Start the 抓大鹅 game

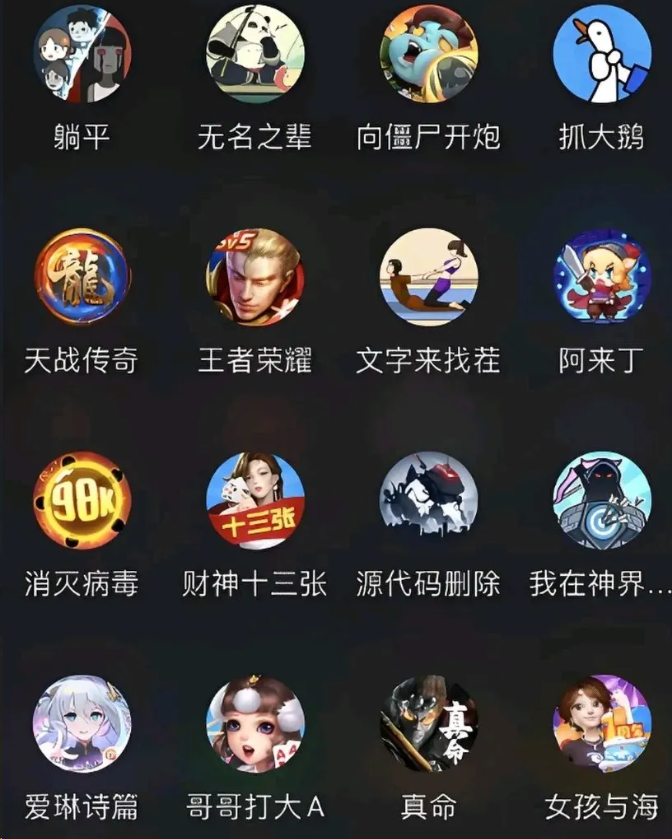[x=602, y=54]
